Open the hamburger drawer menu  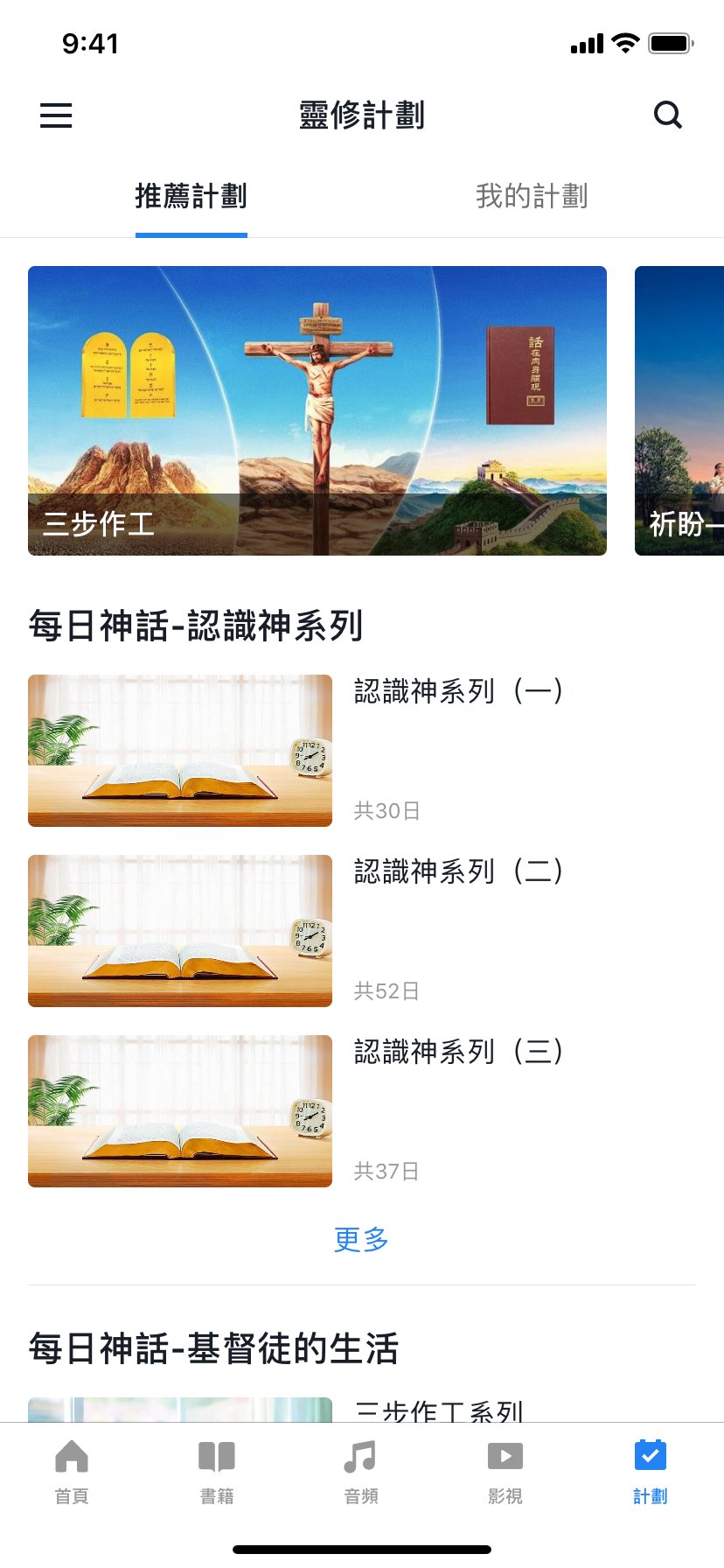[x=56, y=115]
